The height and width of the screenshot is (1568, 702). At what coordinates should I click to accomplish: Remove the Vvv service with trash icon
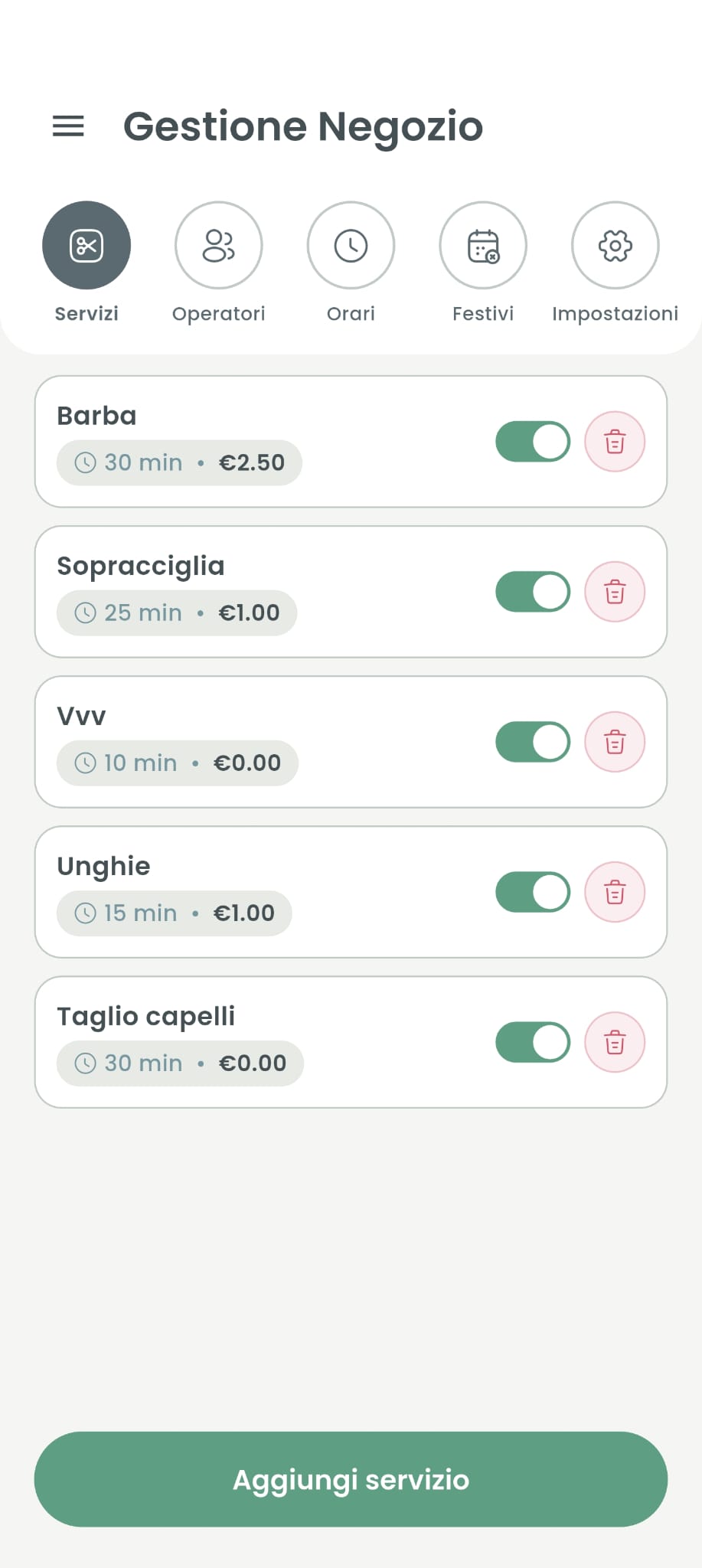[x=615, y=741]
